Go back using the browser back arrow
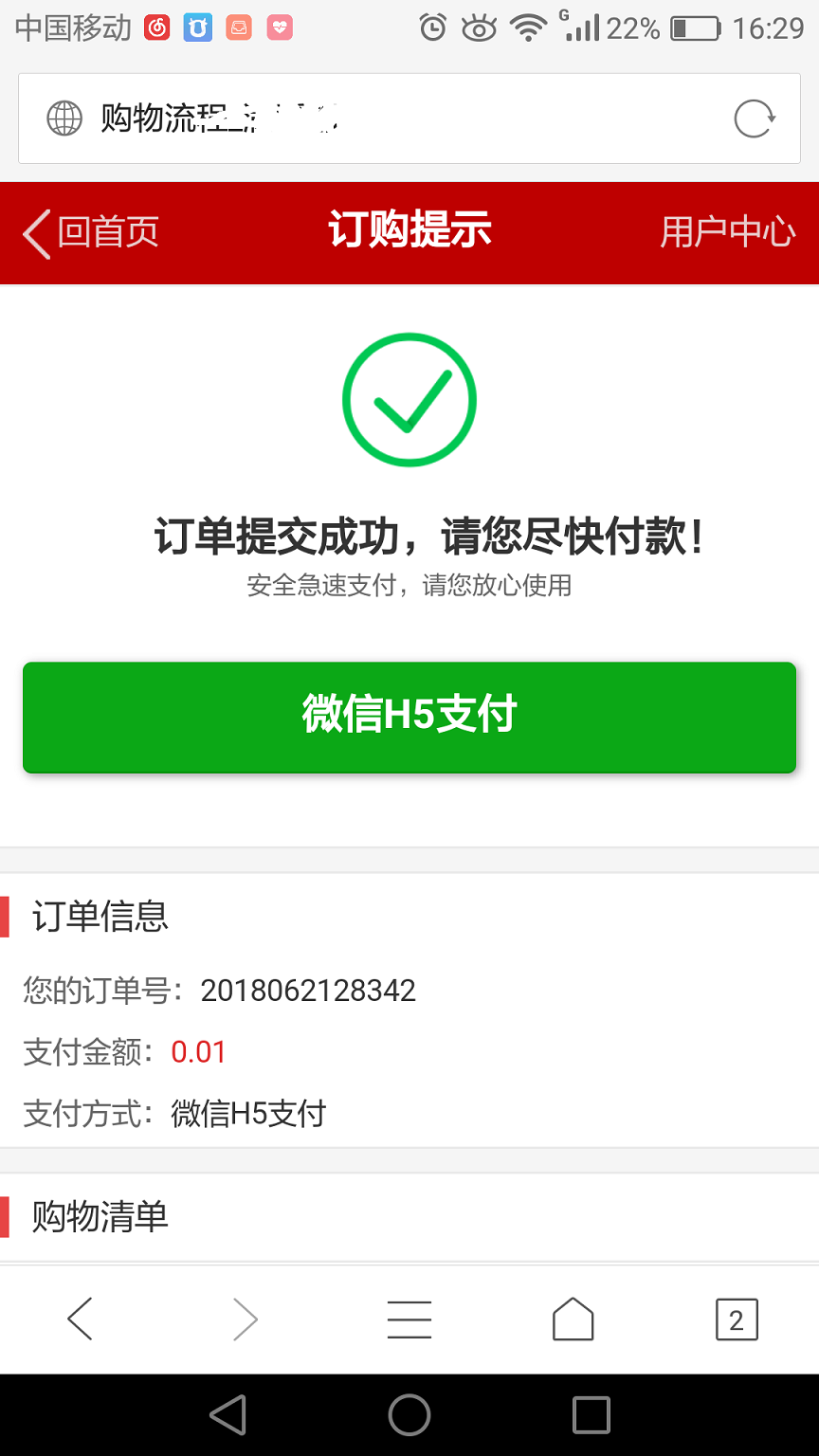Image resolution: width=819 pixels, height=1456 pixels. pos(81,1319)
